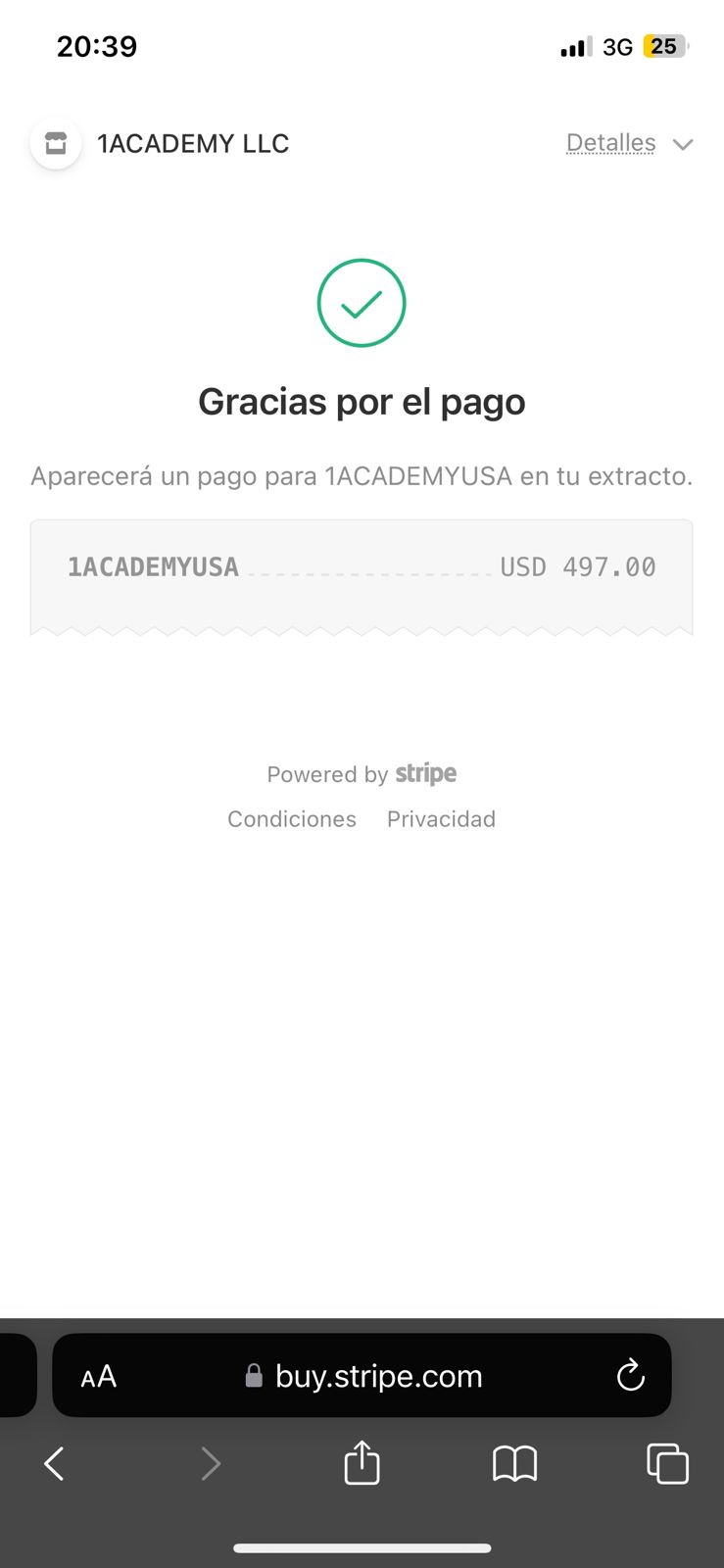
Task: Reload the page
Action: point(631,1375)
